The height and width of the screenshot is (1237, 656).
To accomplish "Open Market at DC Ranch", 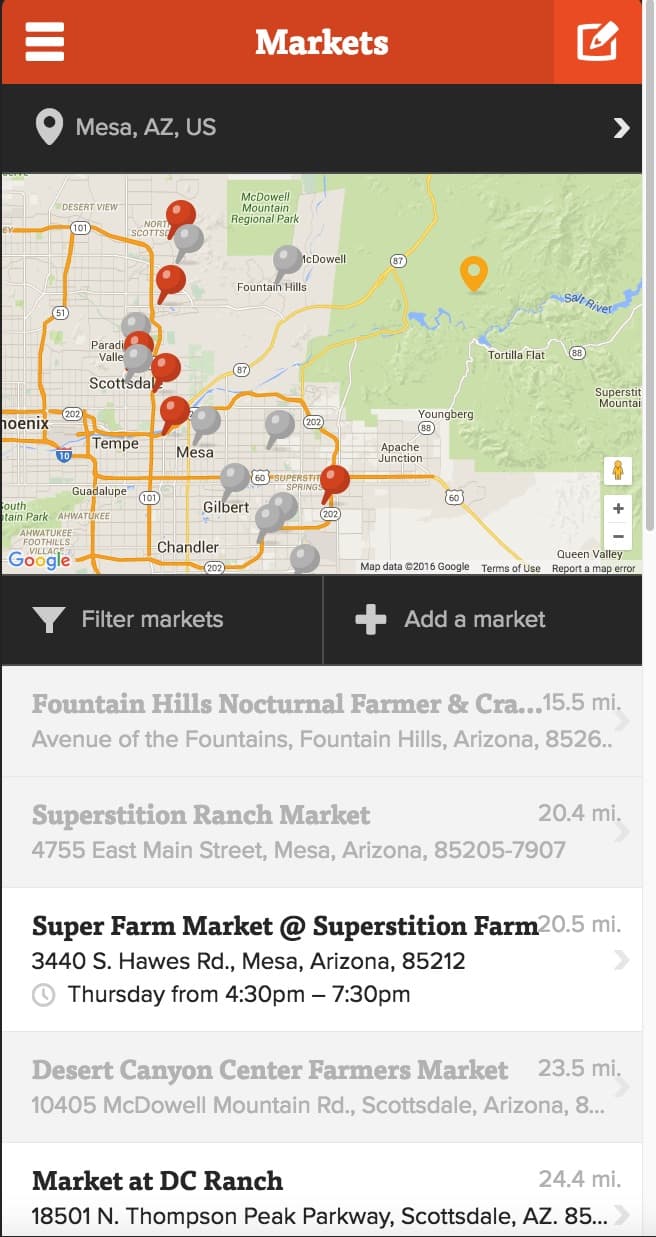I will 322,1190.
